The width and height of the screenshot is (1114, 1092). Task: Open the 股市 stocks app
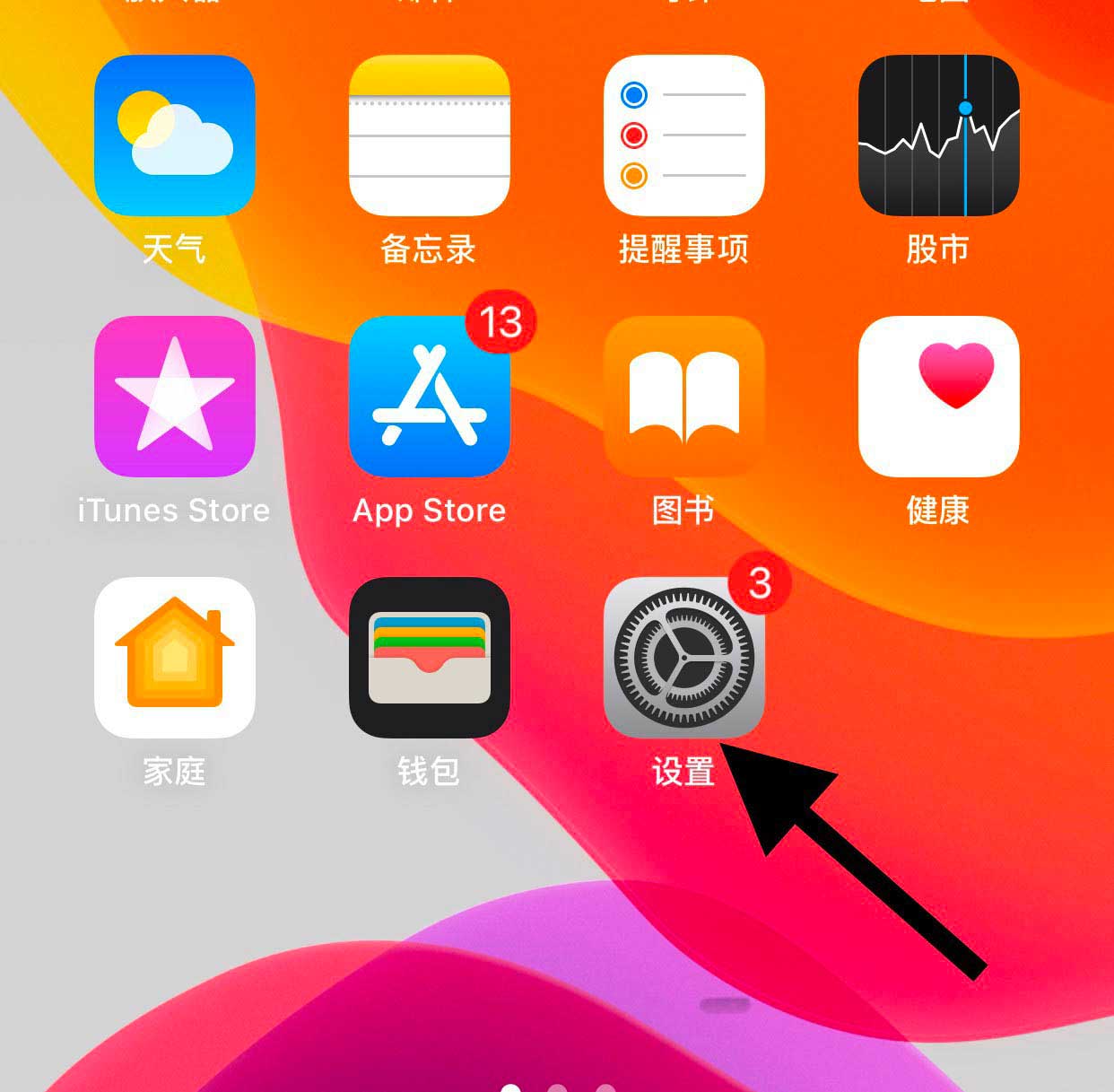tap(939, 135)
